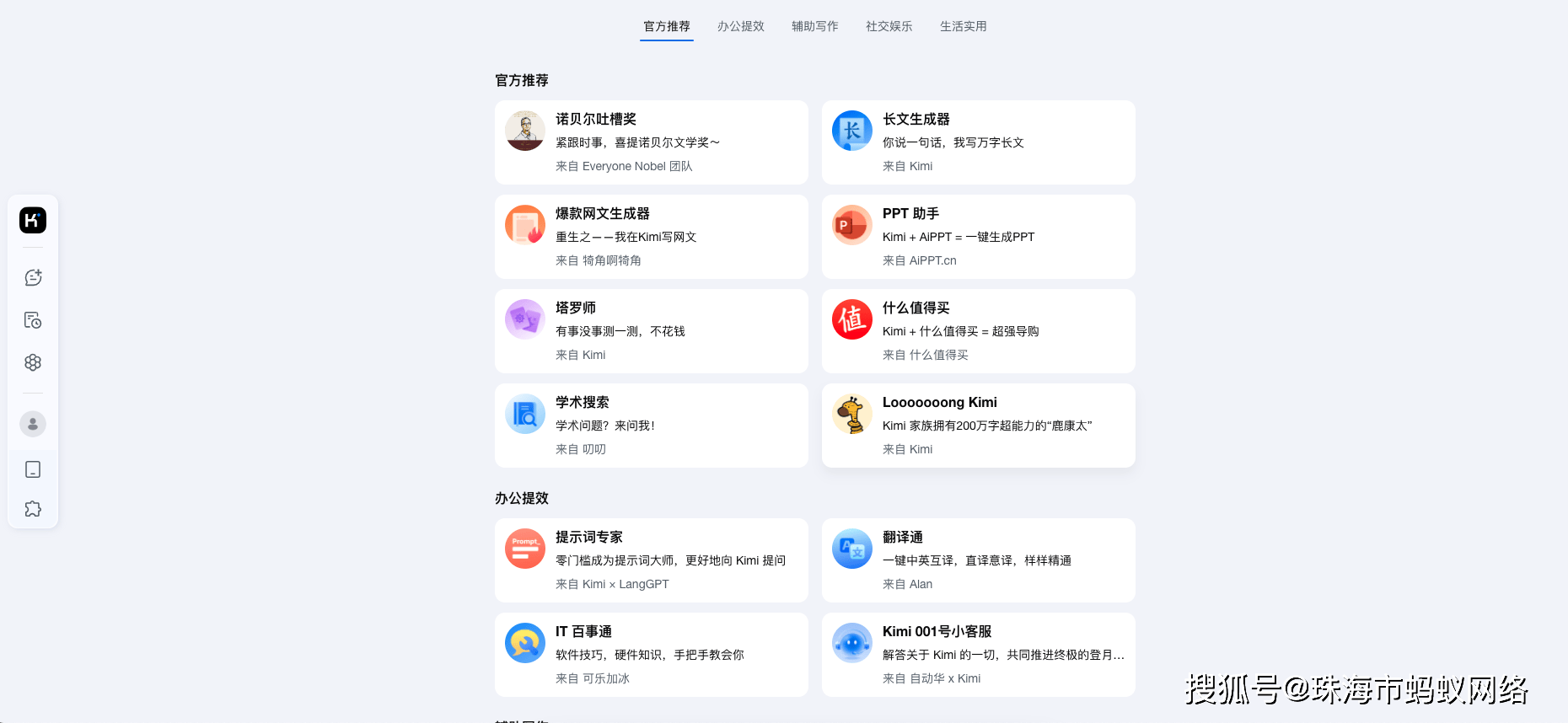Open the IT 百事通 card

point(651,655)
